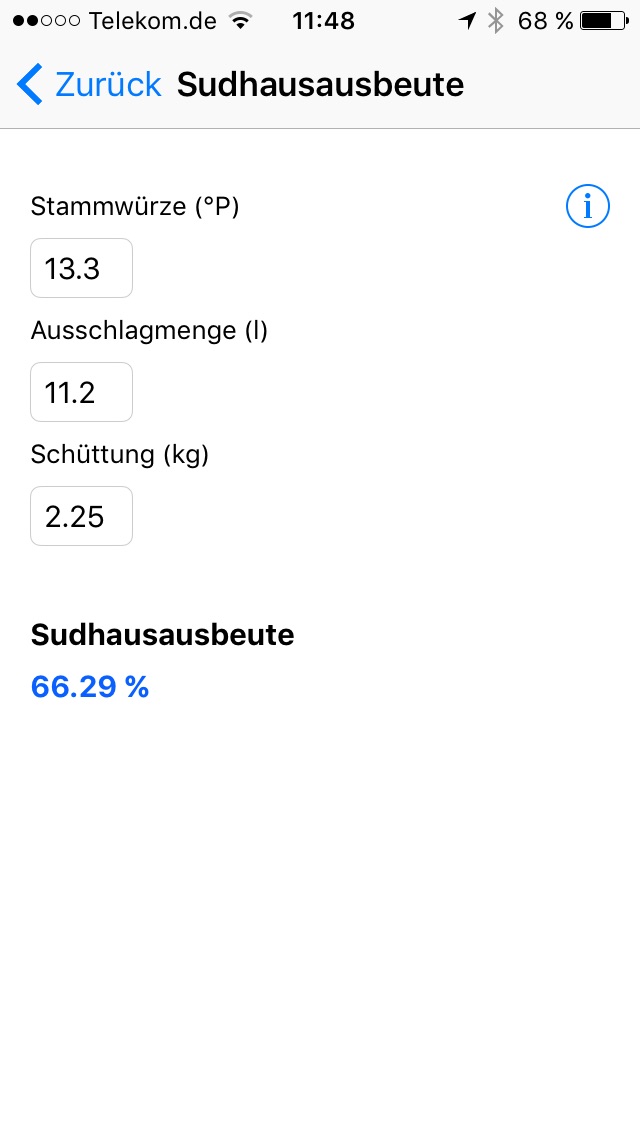The height and width of the screenshot is (1136, 640).
Task: Edit the Stammwürze (°P) field
Action: [x=81, y=268]
